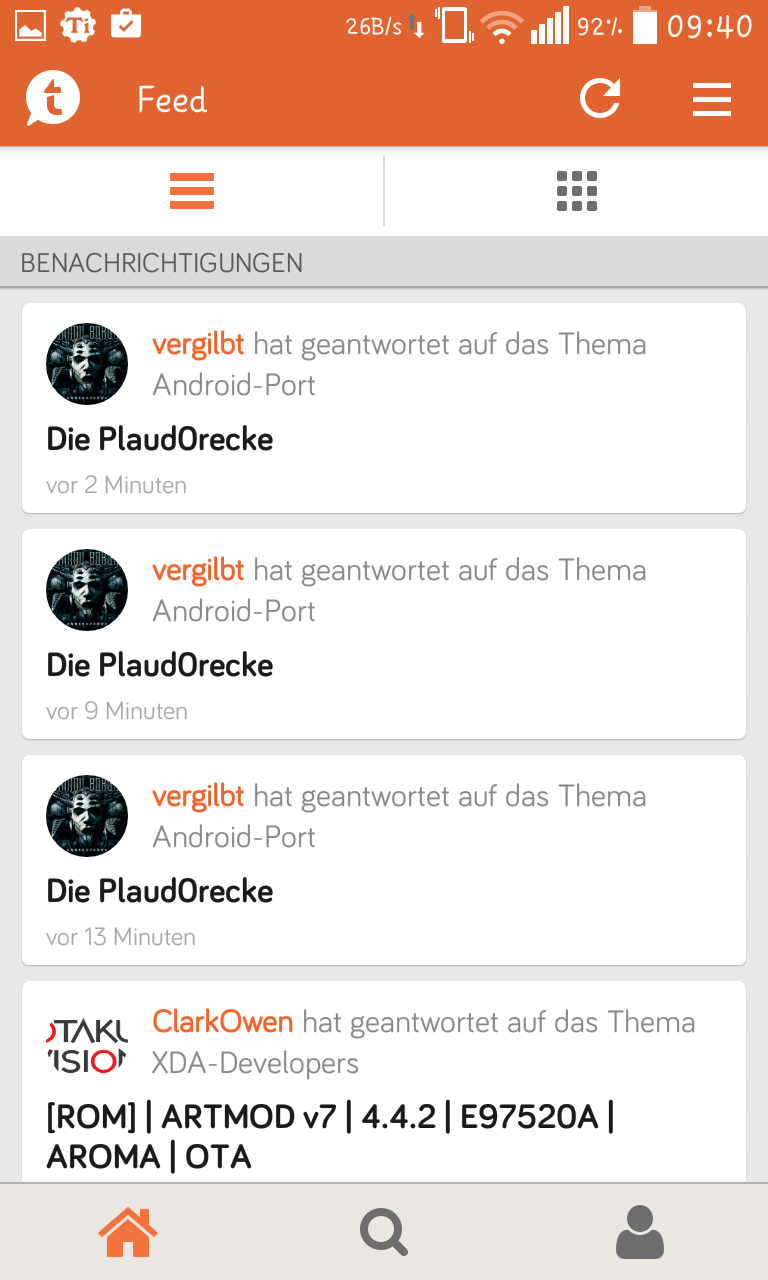Open notification from 13 minutes ago

[x=384, y=860]
